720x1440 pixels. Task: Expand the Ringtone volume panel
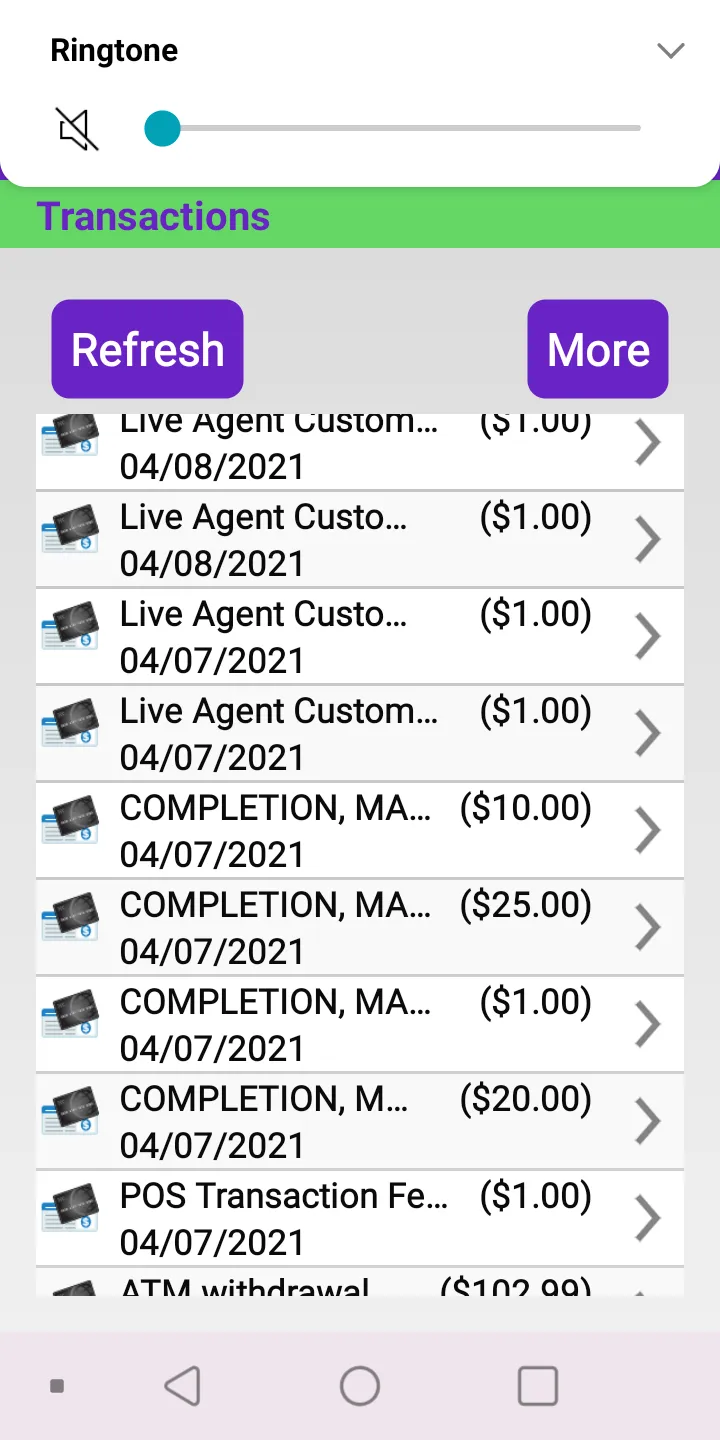[670, 51]
